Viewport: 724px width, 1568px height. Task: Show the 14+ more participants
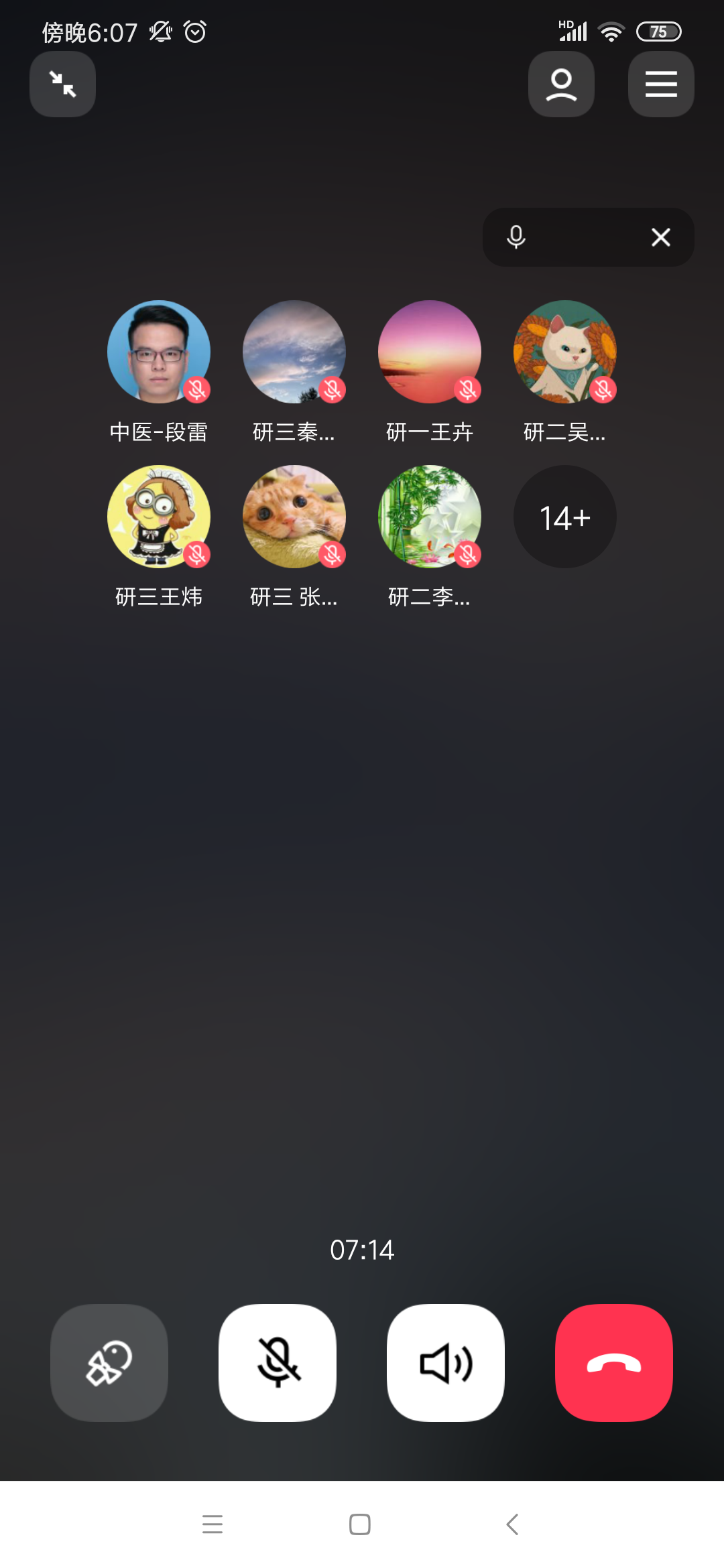click(x=564, y=517)
